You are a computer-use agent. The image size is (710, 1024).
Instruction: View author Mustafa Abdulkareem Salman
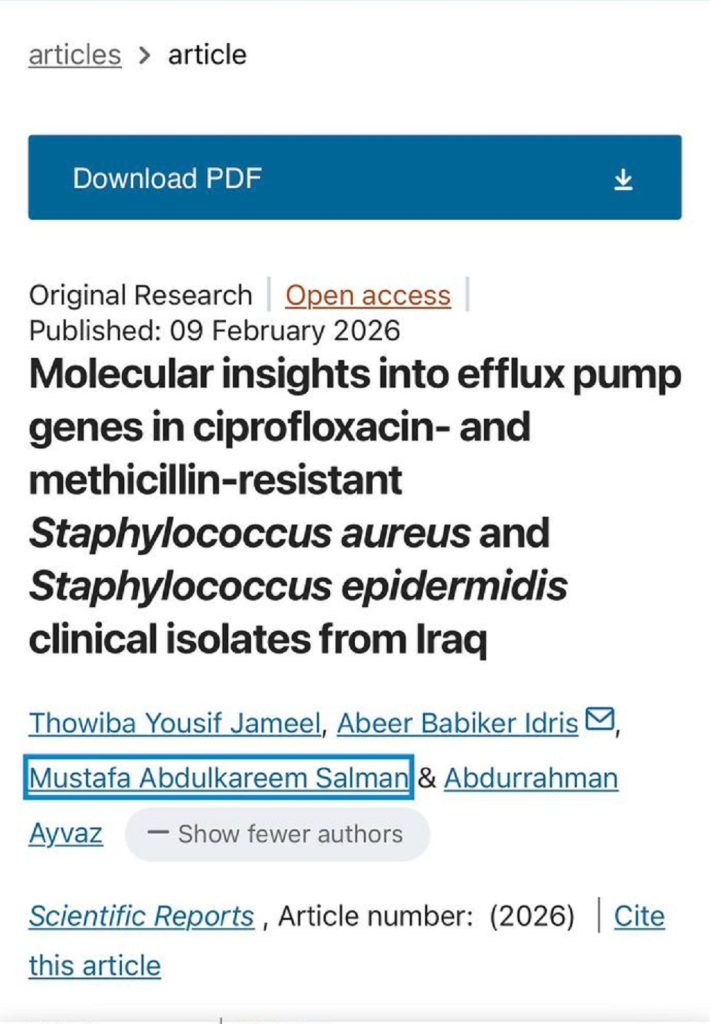pos(218,778)
